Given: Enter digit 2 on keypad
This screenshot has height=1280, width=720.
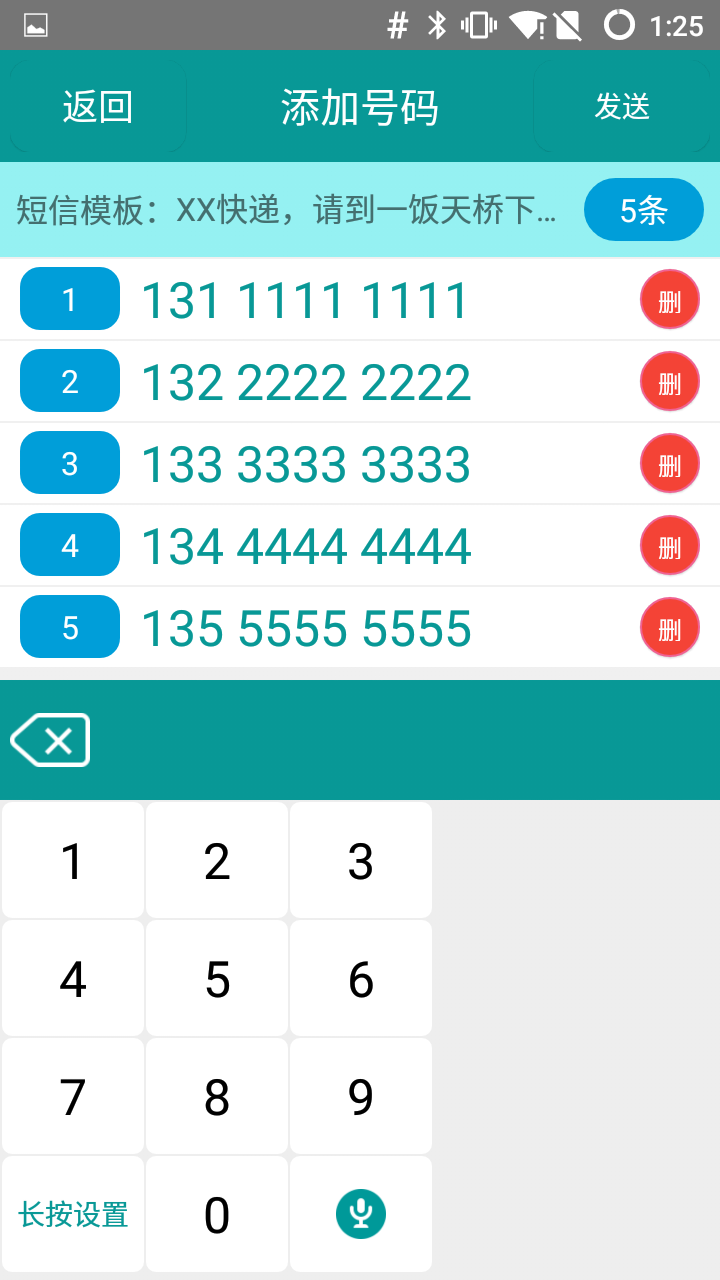Looking at the screenshot, I should 217,860.
